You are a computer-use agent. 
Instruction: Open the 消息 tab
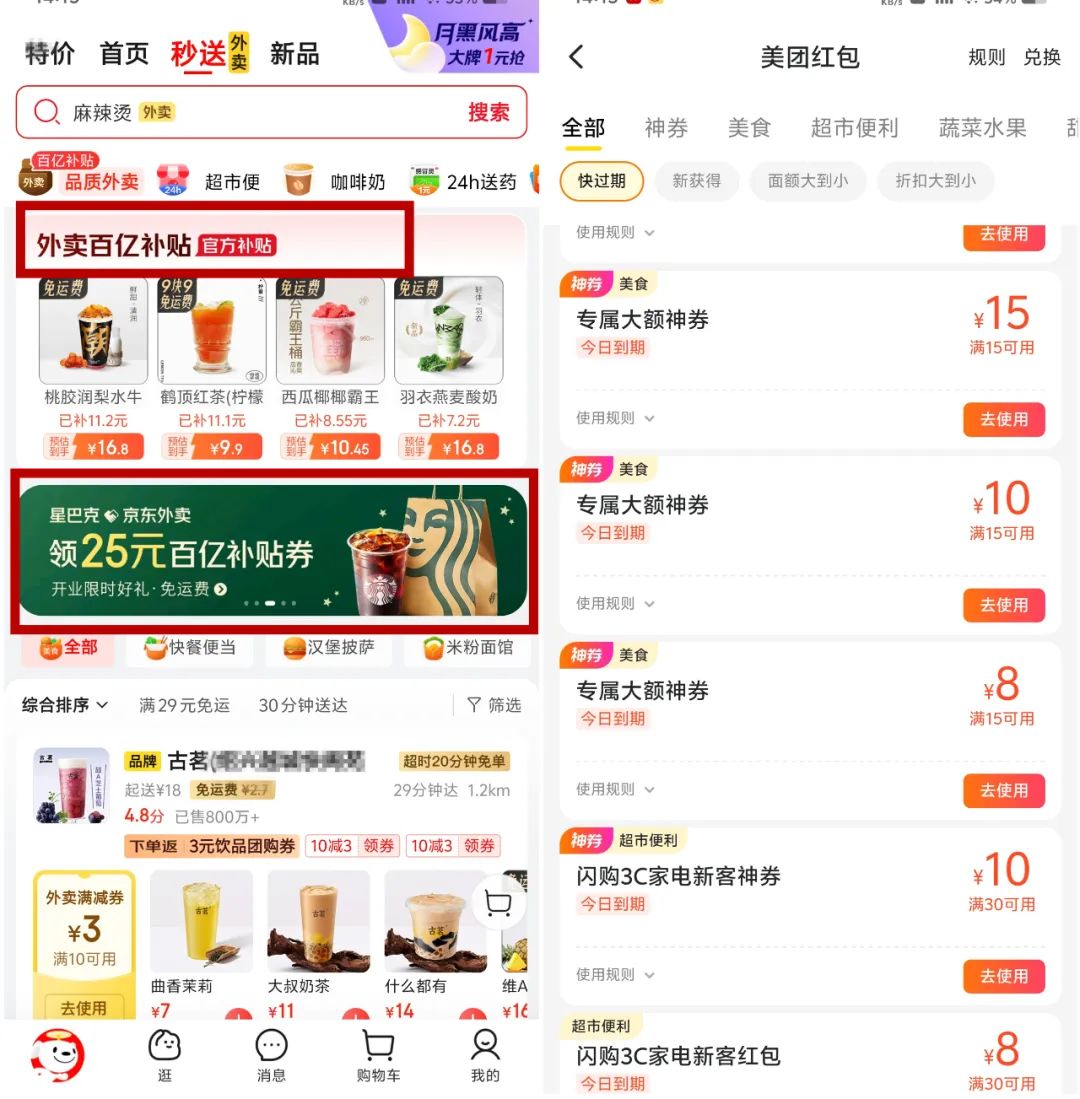tap(271, 1056)
